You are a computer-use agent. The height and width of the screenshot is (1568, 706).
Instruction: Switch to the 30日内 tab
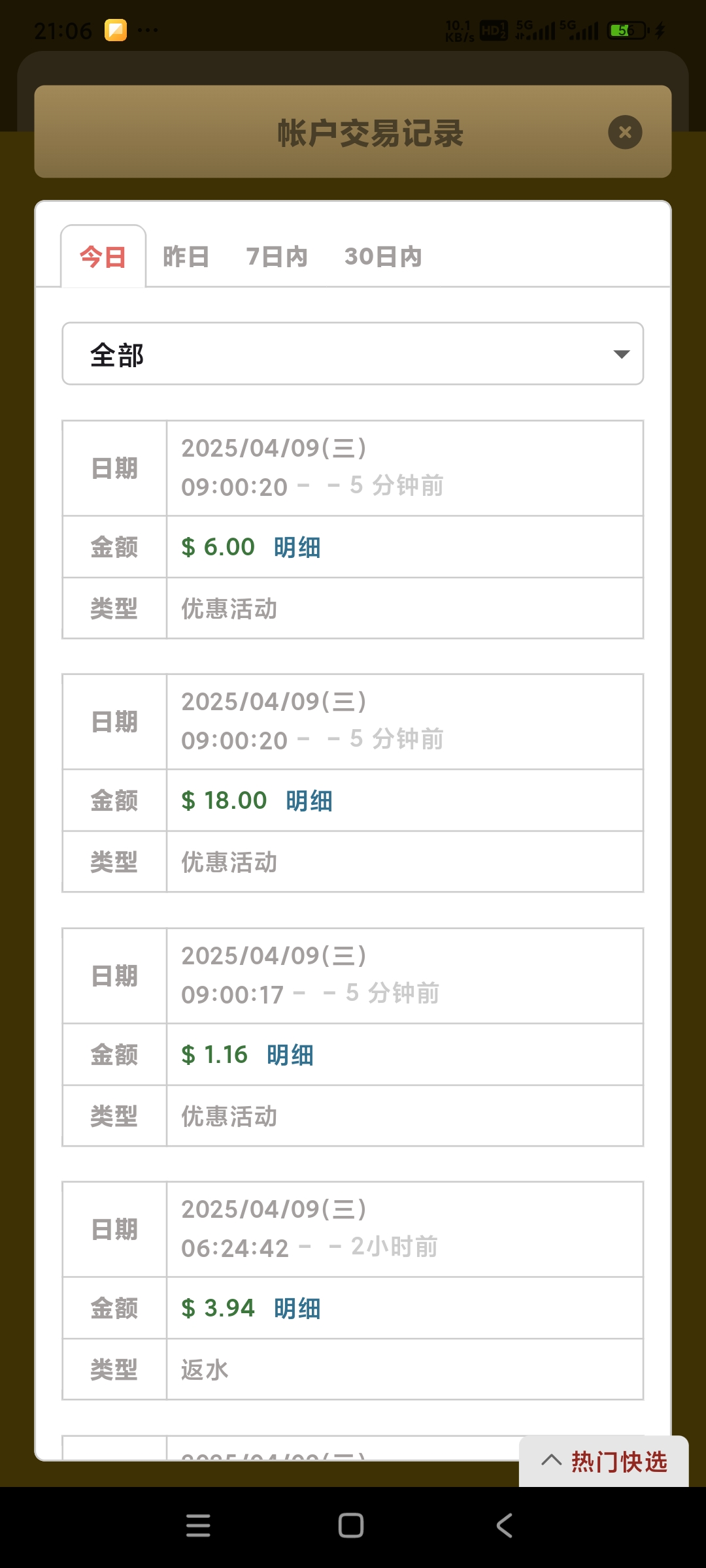[x=384, y=257]
